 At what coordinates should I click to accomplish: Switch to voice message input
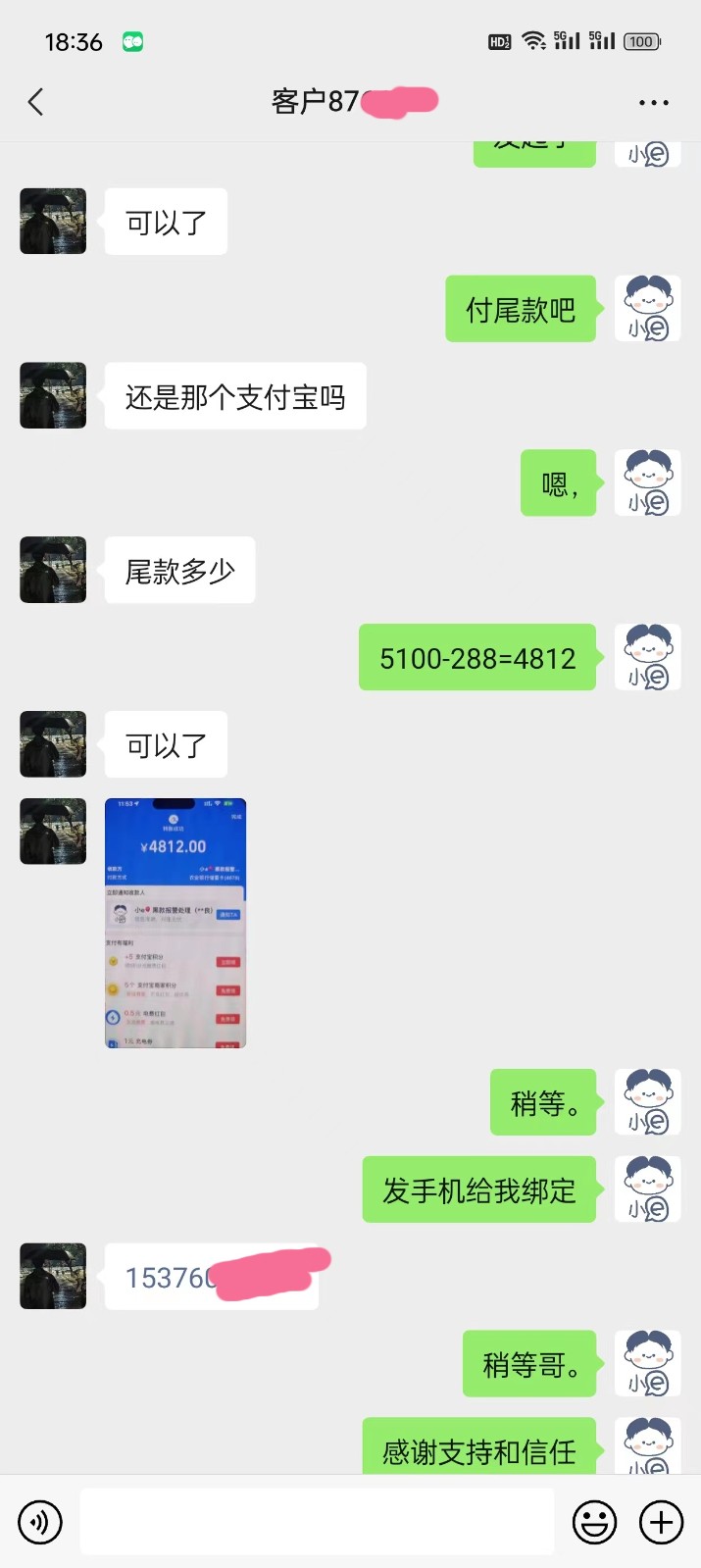(40, 1522)
